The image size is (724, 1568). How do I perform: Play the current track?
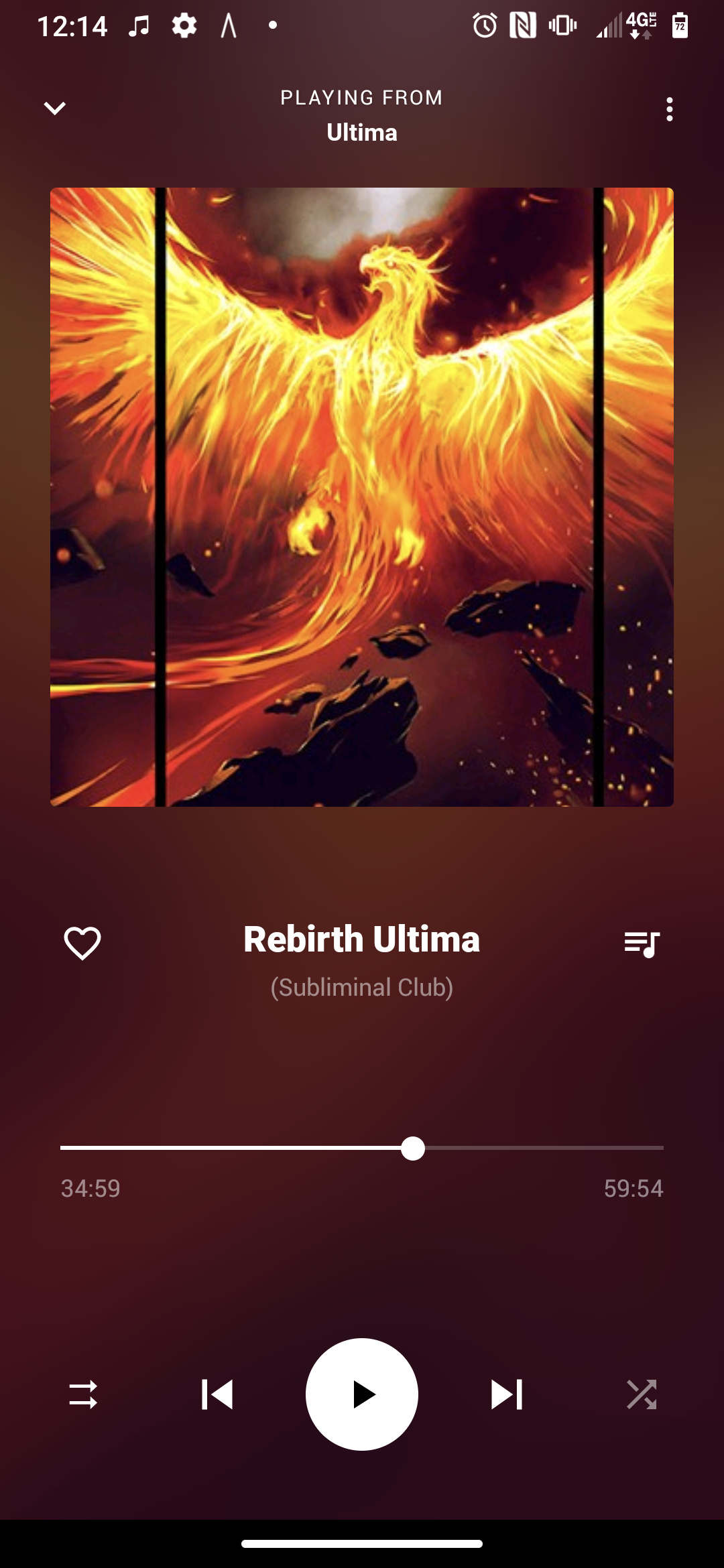(362, 1394)
